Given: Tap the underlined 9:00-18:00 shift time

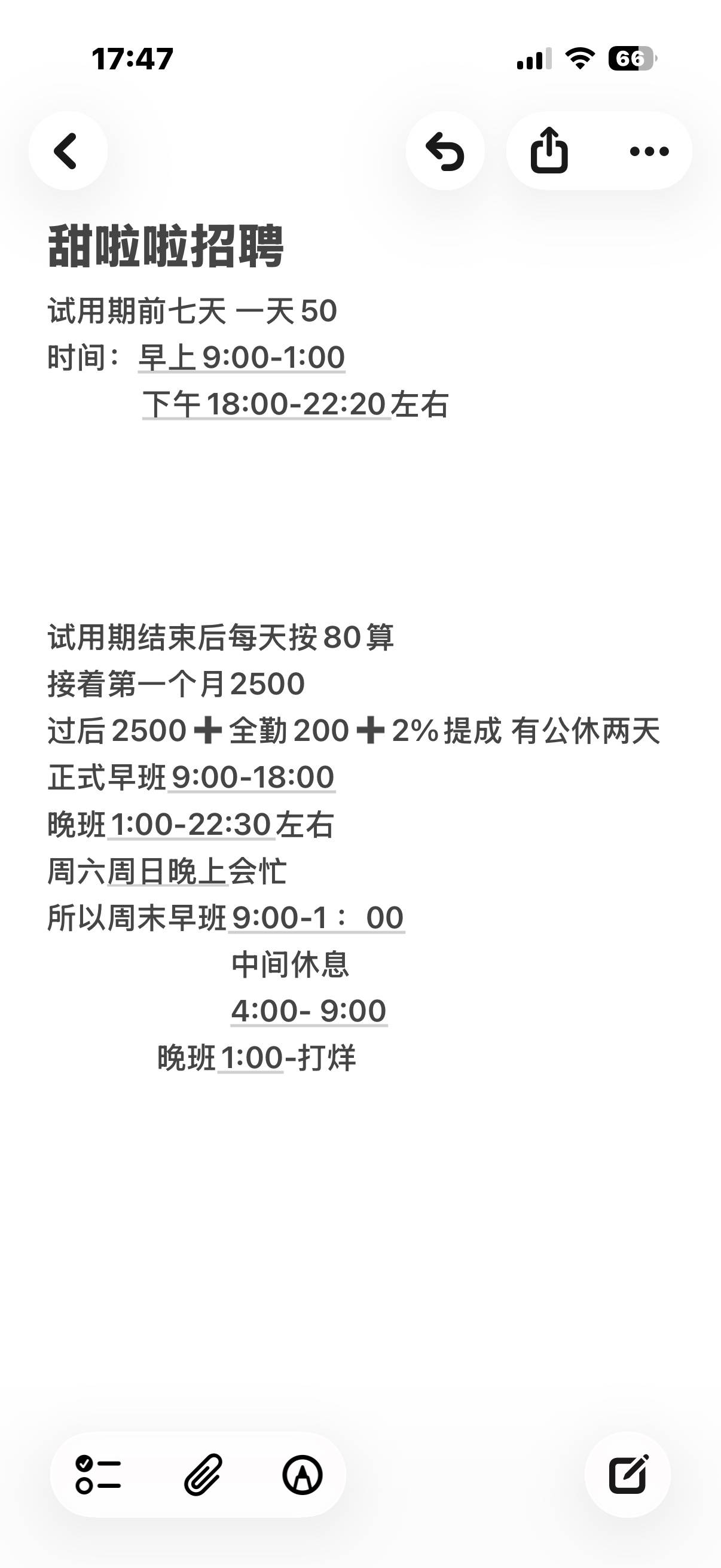Looking at the screenshot, I should tap(252, 777).
